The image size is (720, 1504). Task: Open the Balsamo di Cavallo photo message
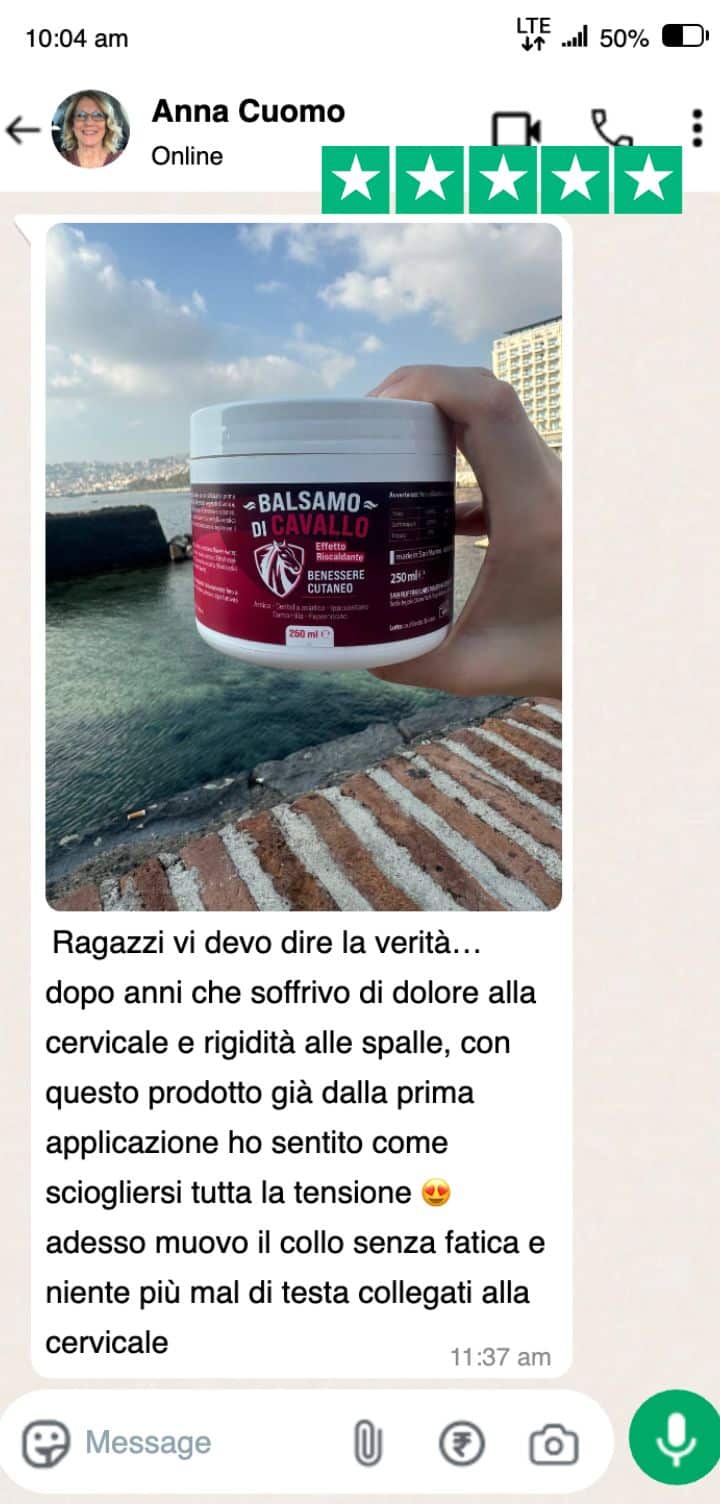304,567
